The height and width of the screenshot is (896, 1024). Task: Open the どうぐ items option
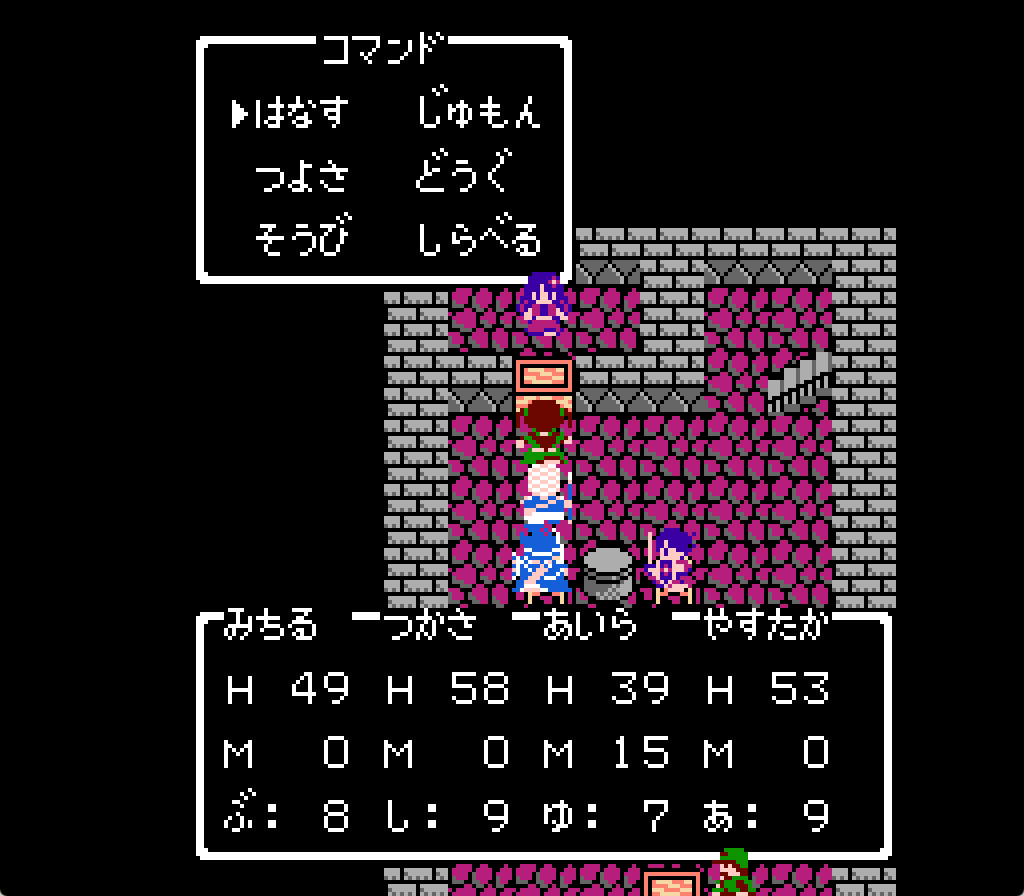click(x=462, y=177)
